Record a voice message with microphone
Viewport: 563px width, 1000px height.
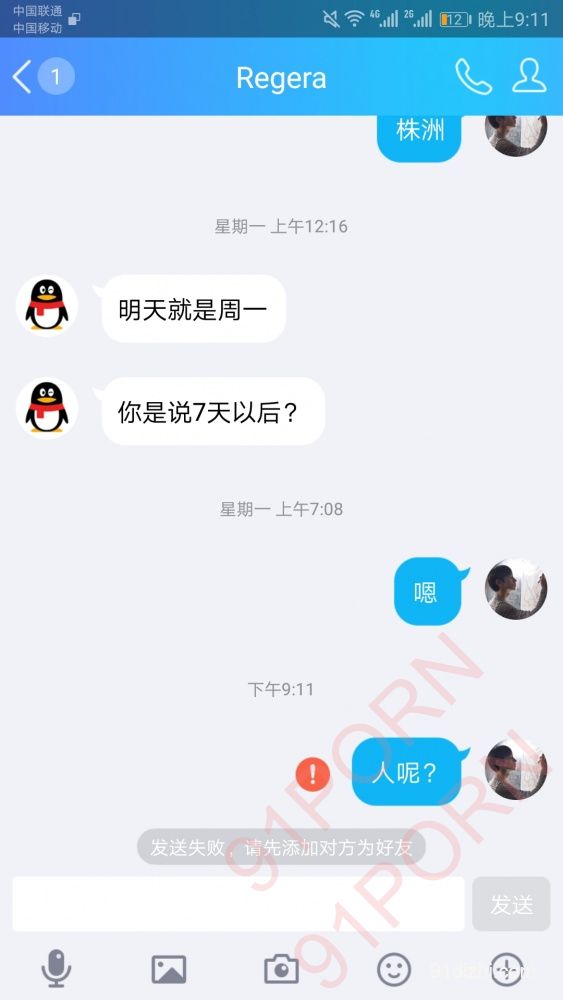56,968
